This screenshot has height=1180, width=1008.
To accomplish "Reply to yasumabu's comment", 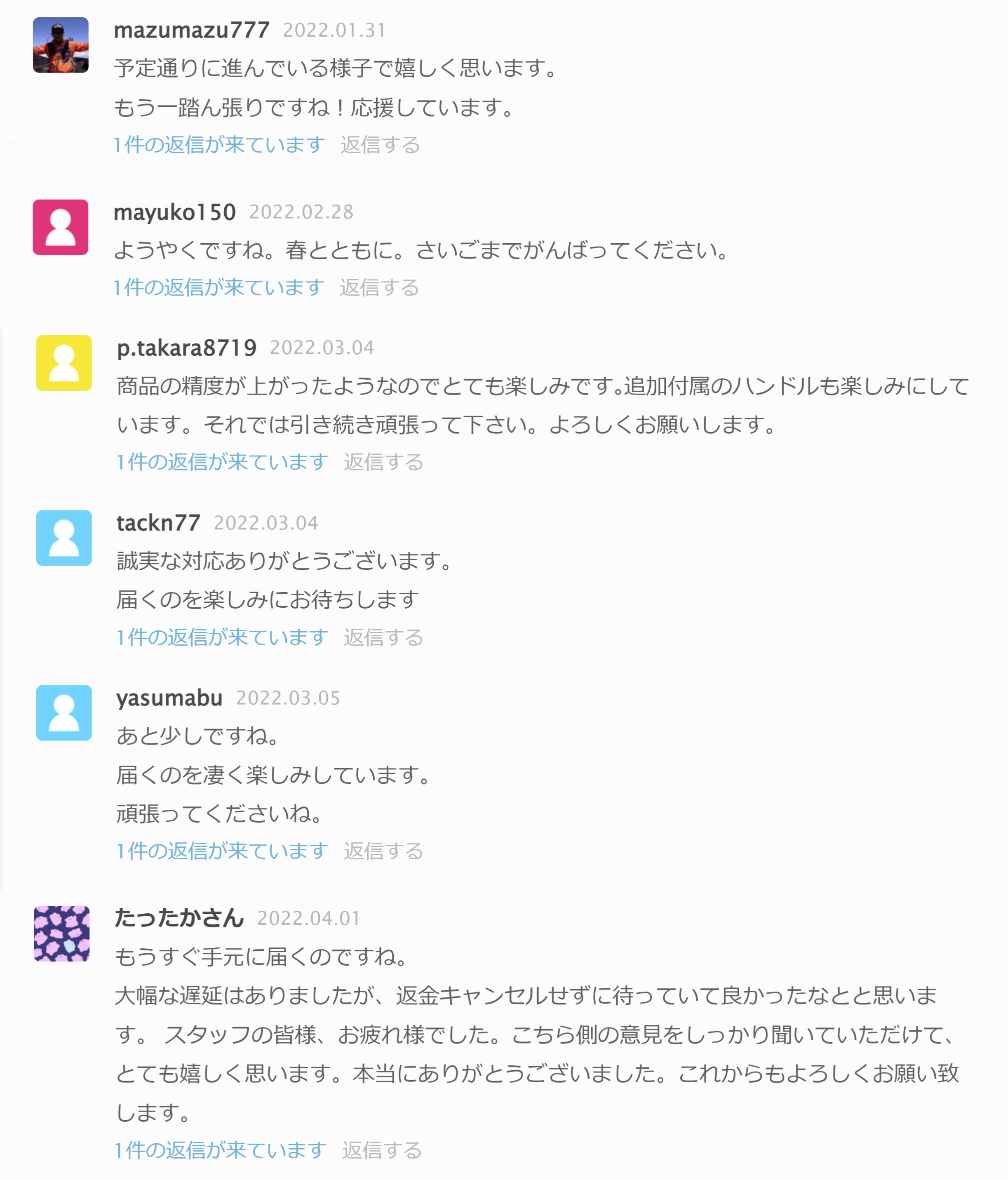I will (383, 851).
